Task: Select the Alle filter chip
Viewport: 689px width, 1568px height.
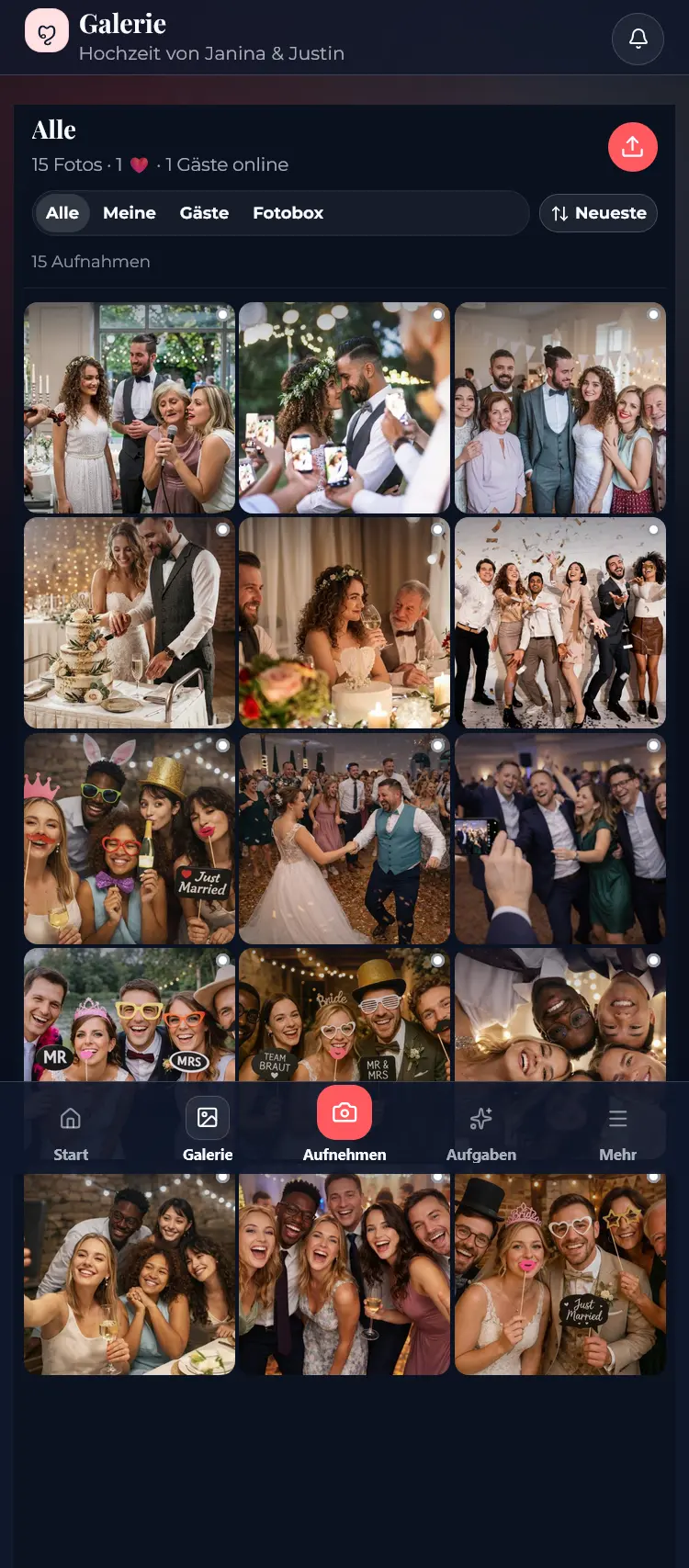Action: [x=62, y=213]
